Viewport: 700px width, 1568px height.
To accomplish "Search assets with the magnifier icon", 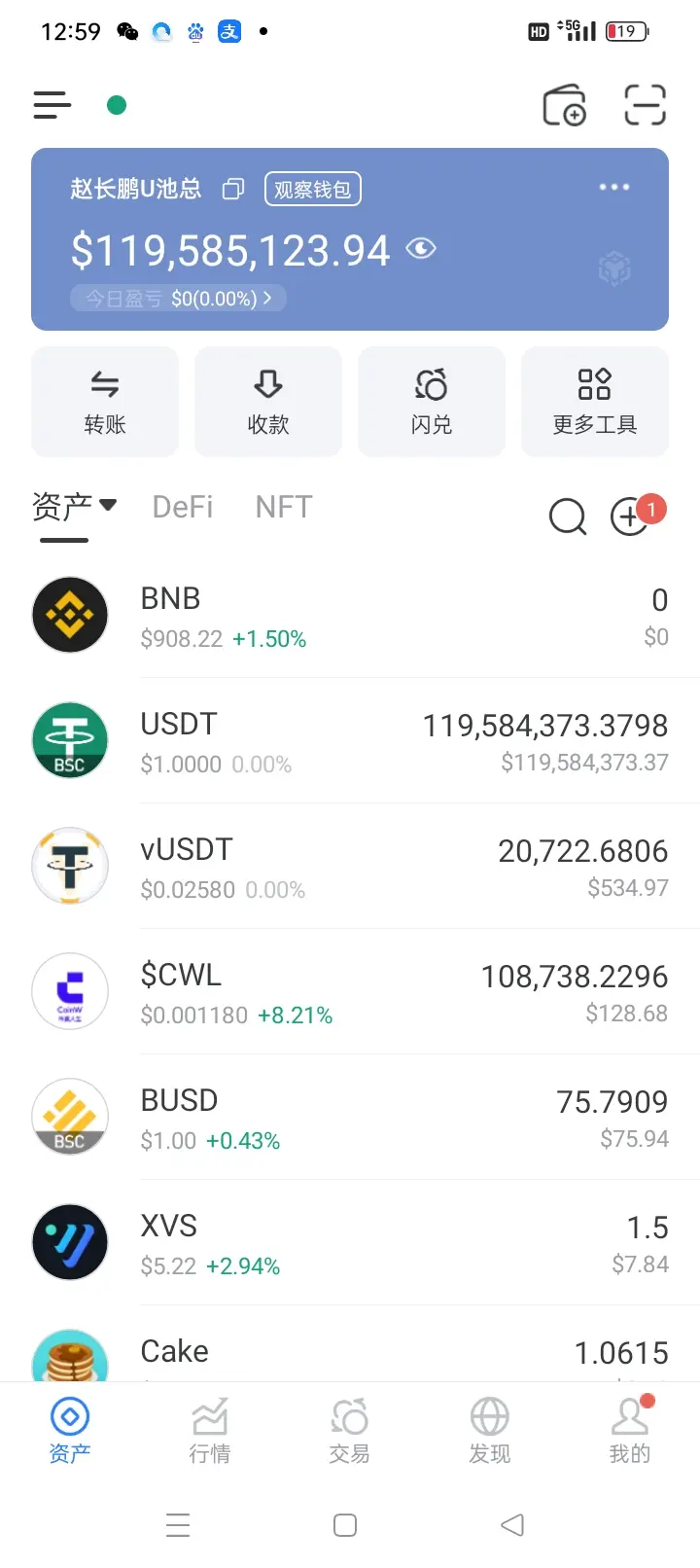I will click(568, 517).
